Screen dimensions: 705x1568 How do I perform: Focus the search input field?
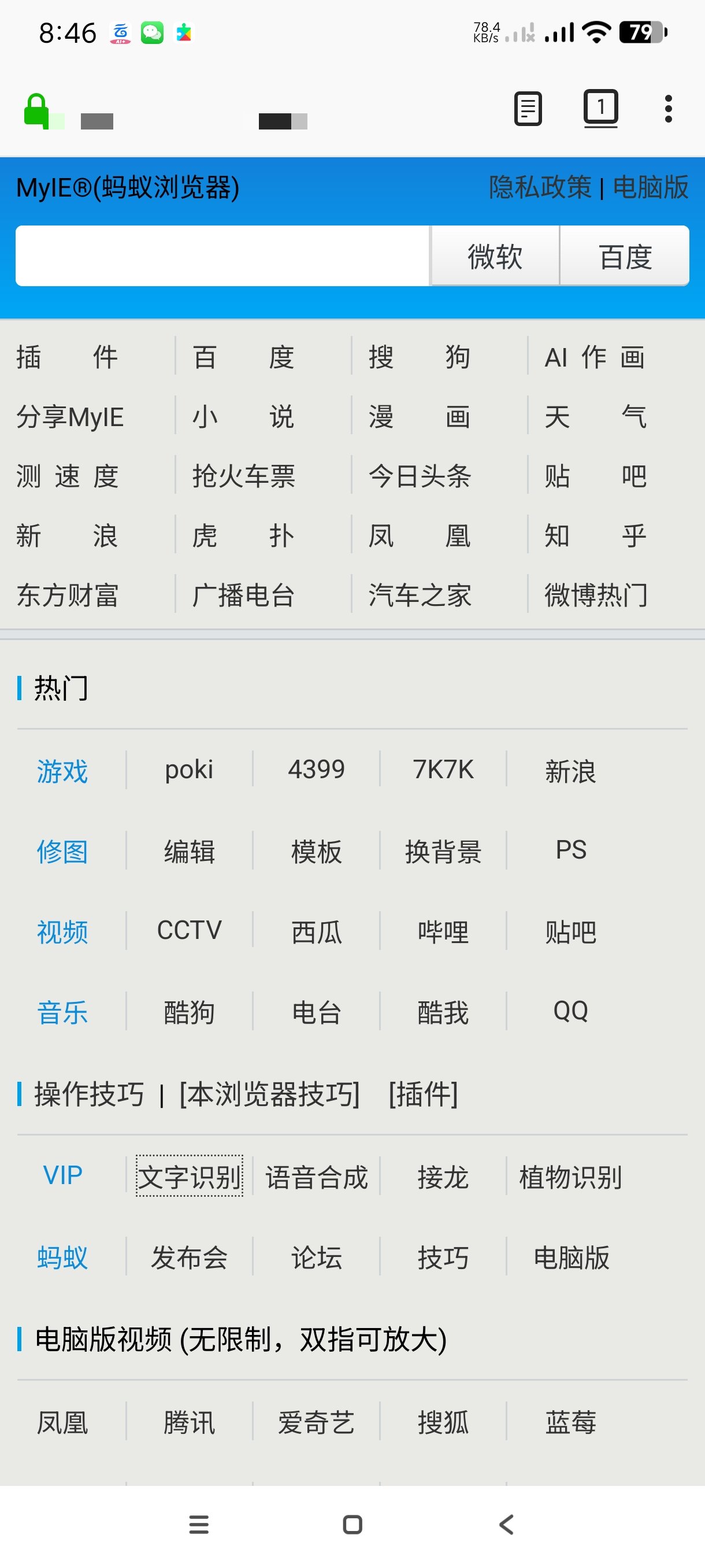tap(222, 256)
